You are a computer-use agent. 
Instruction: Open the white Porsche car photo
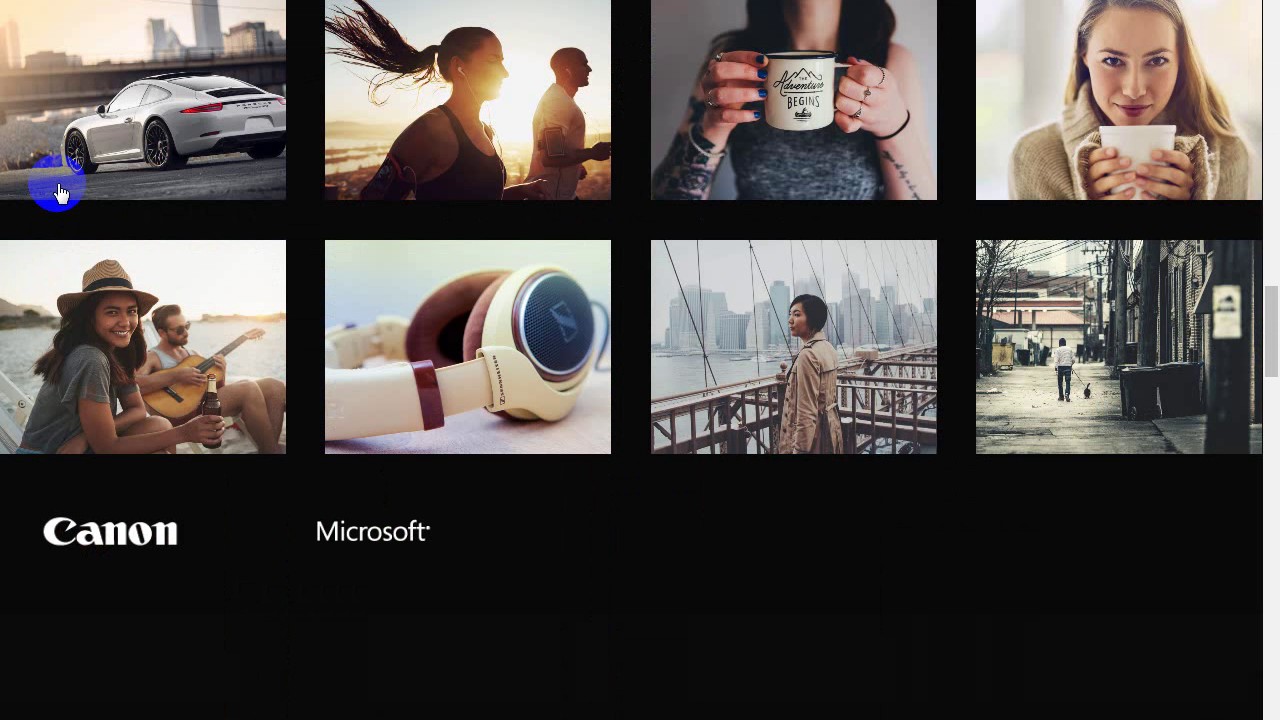tap(143, 100)
